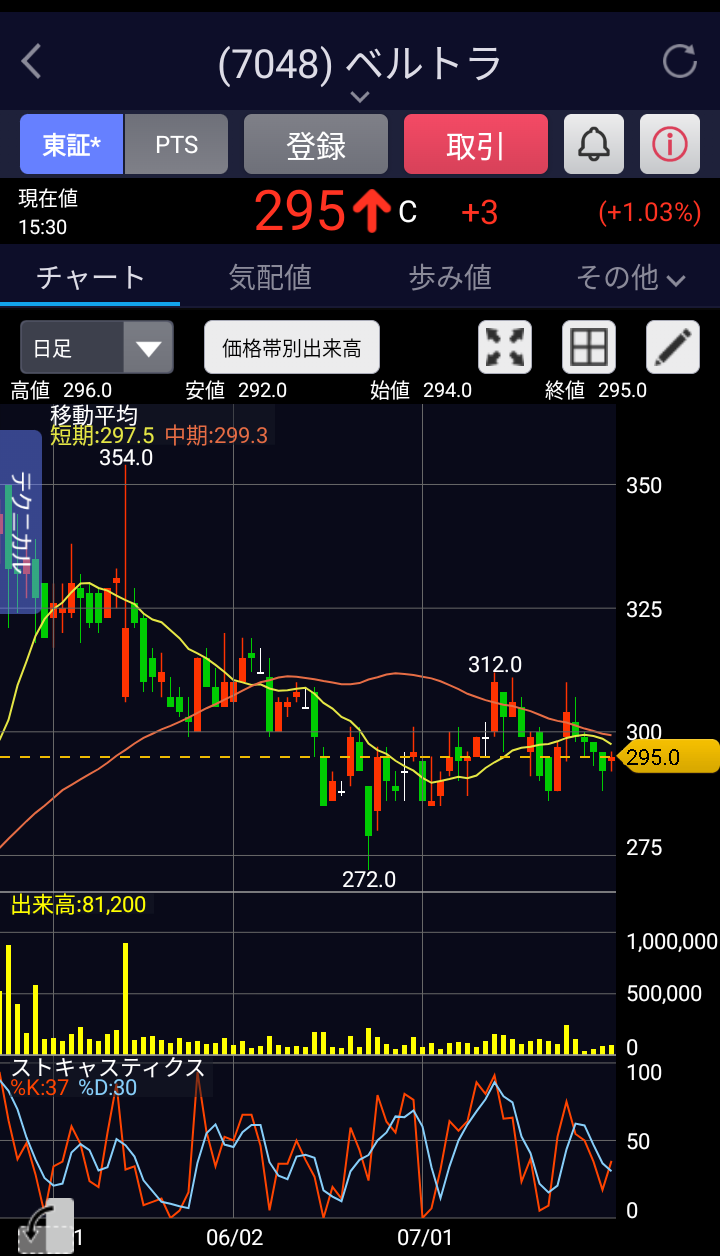The height and width of the screenshot is (1256, 720).
Task: Expand the その他 tab menu
Action: click(x=631, y=277)
